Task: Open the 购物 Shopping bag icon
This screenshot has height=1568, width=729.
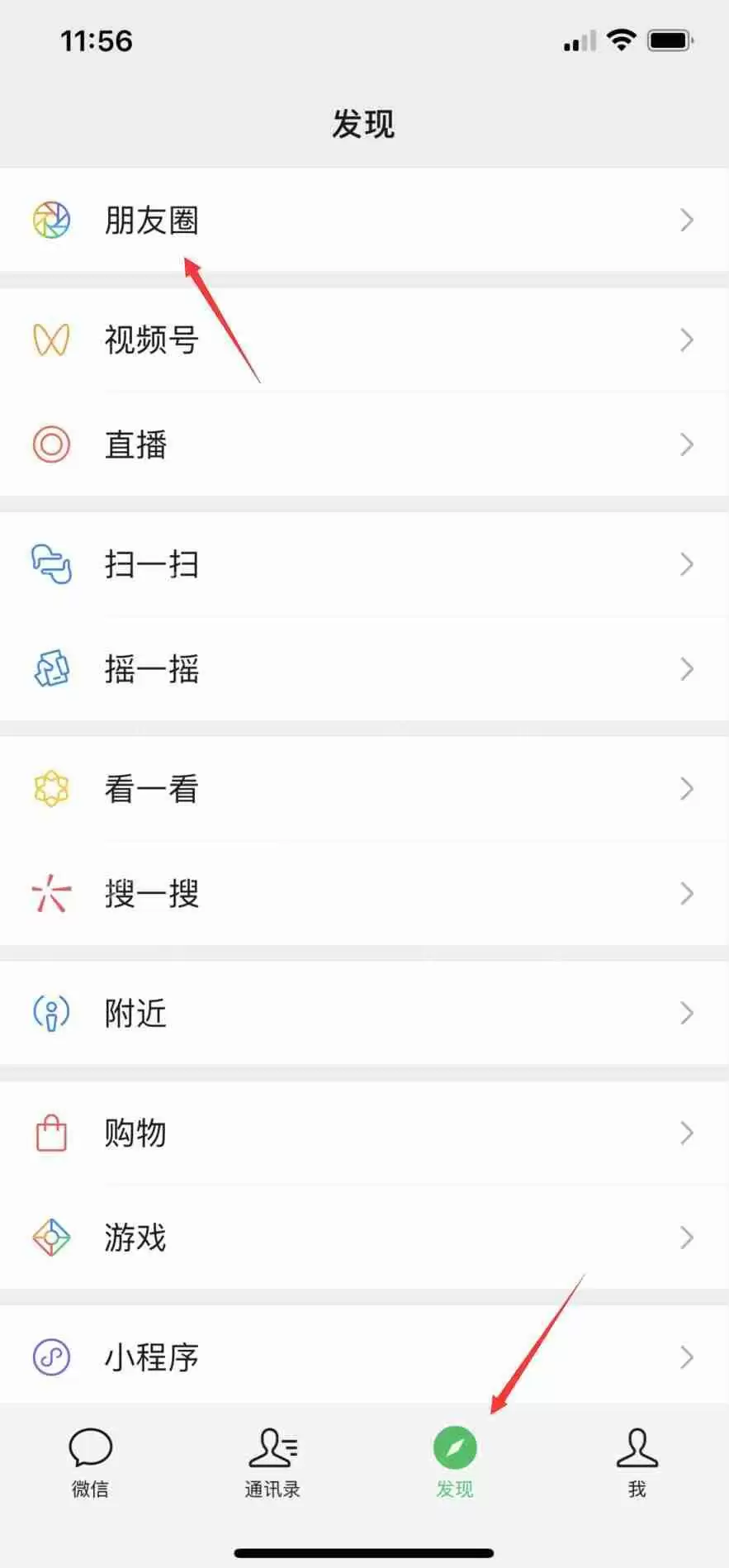Action: (51, 1133)
